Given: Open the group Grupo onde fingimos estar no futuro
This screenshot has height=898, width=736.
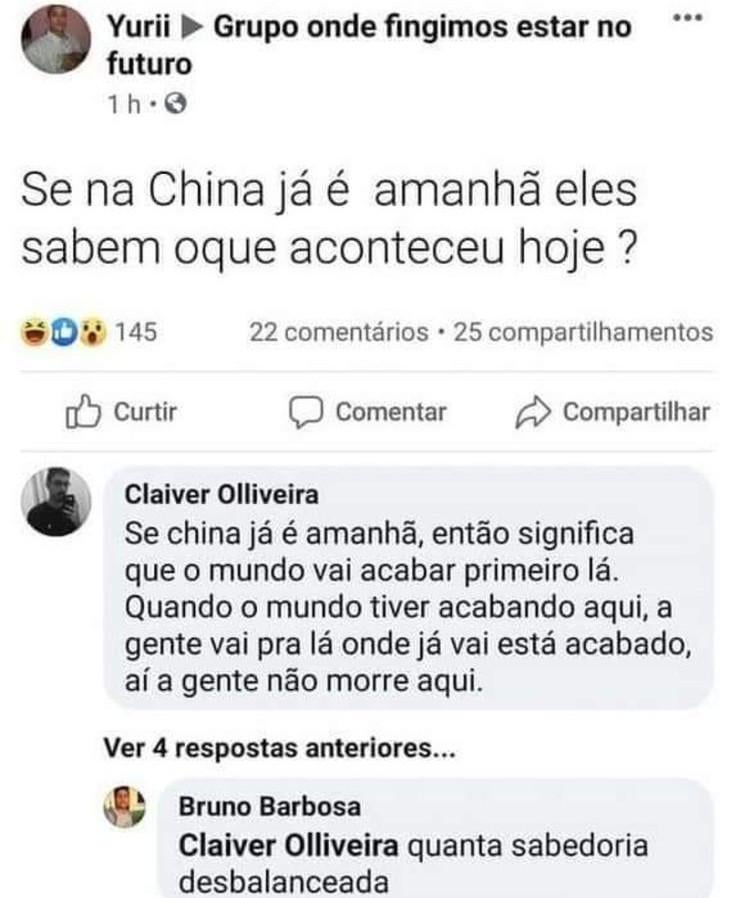Looking at the screenshot, I should click(x=423, y=28).
